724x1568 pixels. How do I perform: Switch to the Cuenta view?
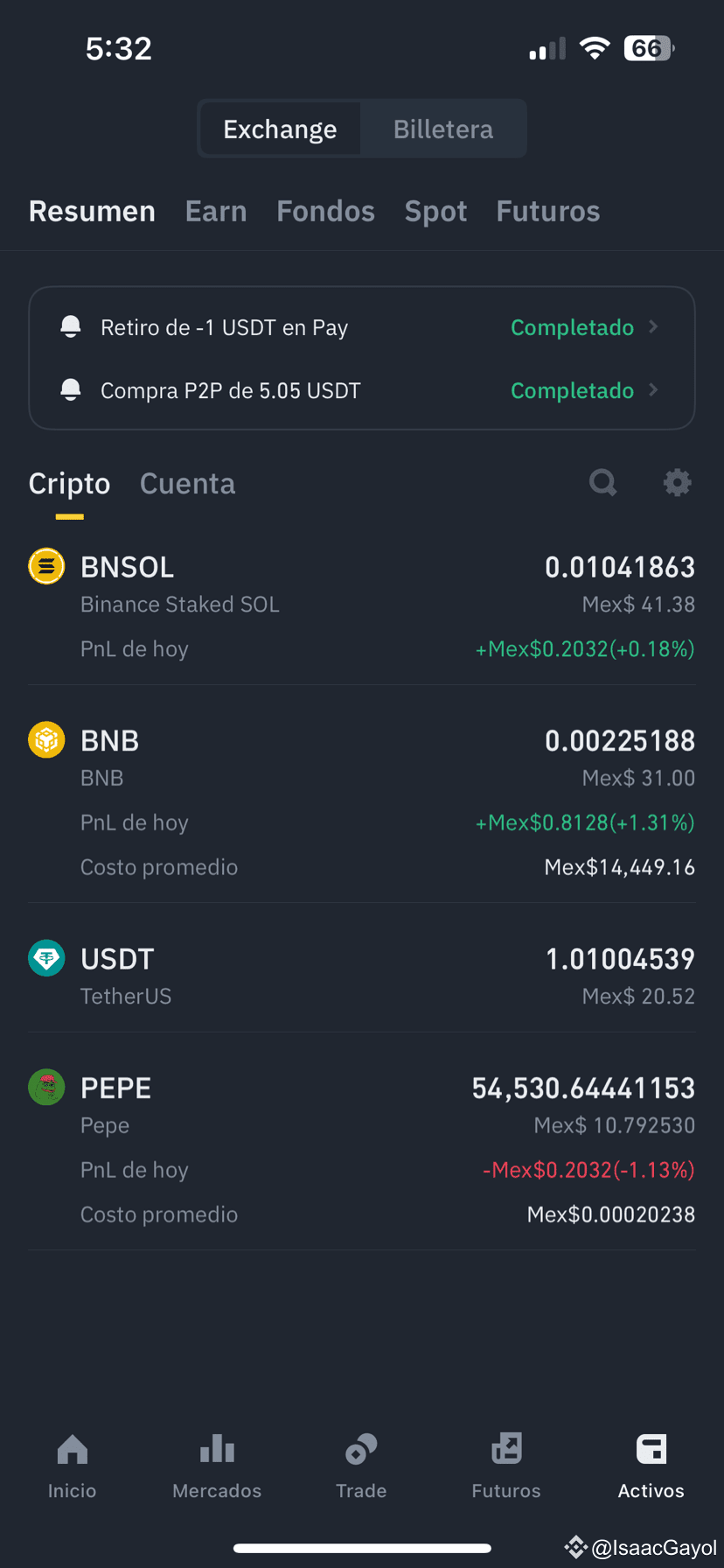187,483
